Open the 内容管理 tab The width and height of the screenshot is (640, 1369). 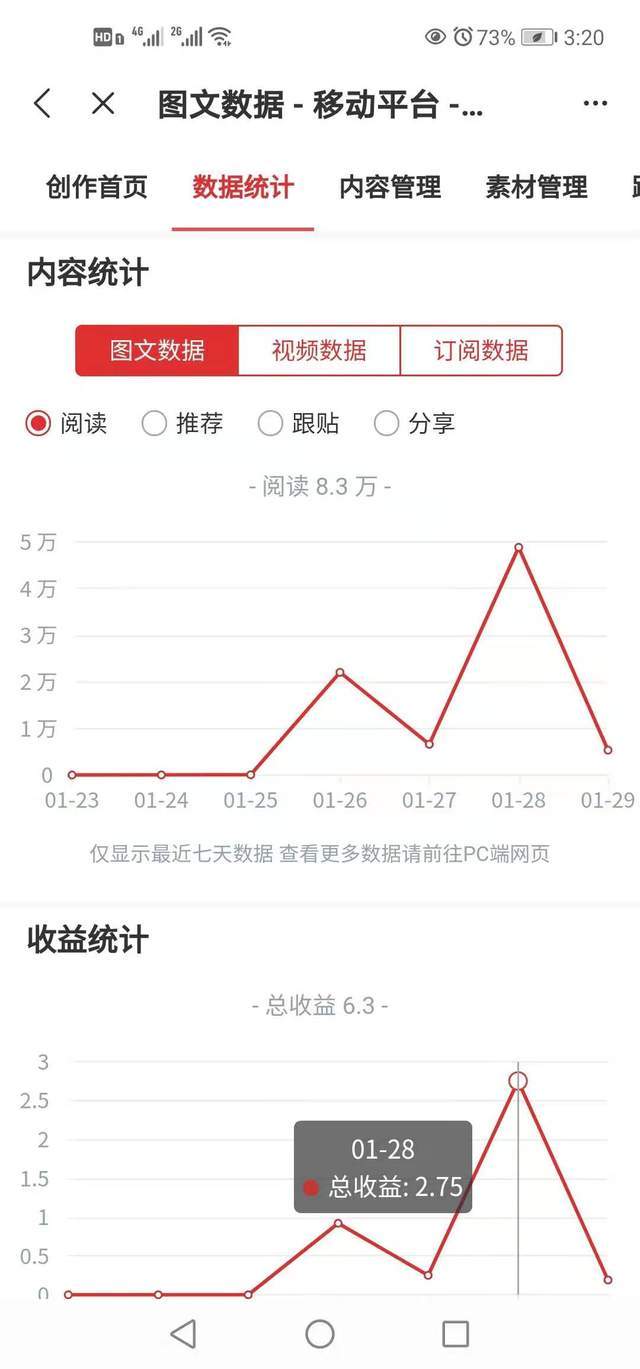(x=390, y=187)
